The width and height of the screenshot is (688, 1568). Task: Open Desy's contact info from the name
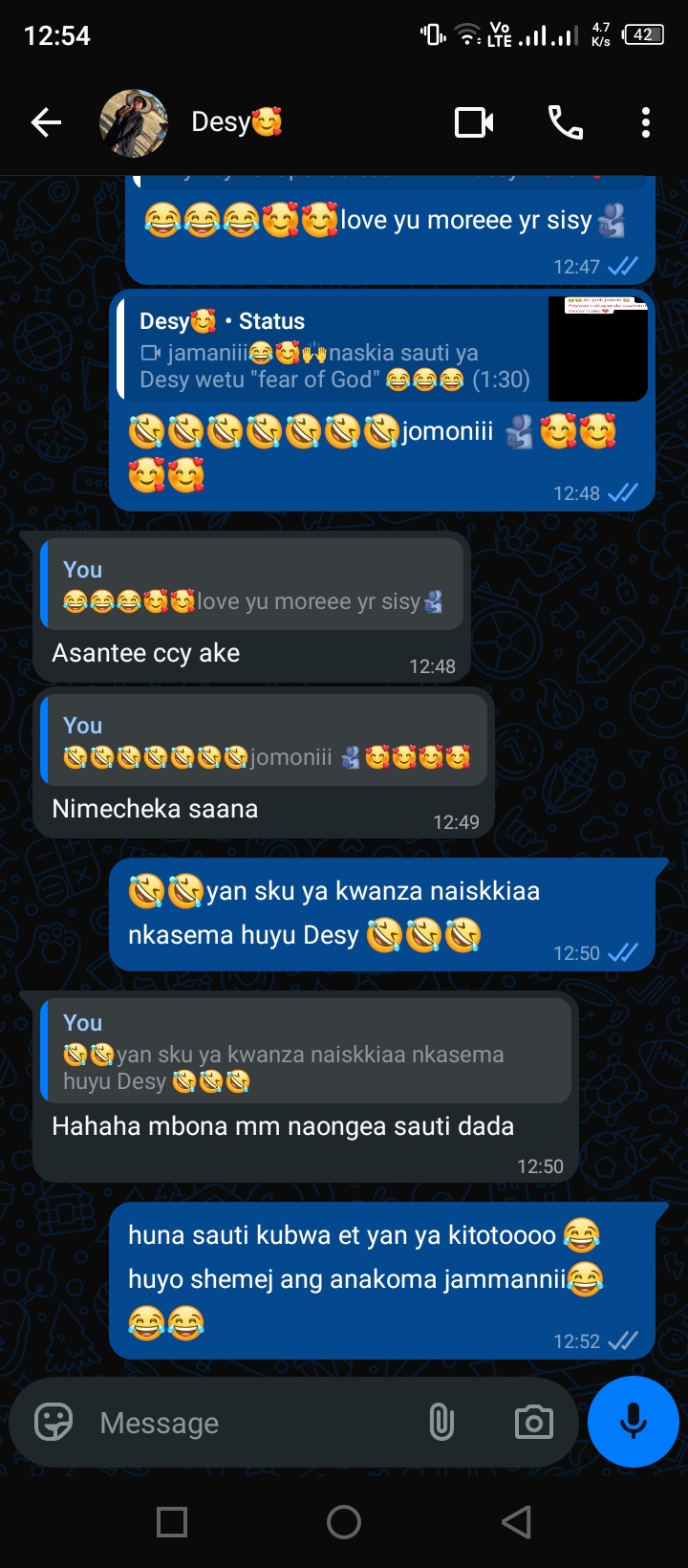pos(236,122)
